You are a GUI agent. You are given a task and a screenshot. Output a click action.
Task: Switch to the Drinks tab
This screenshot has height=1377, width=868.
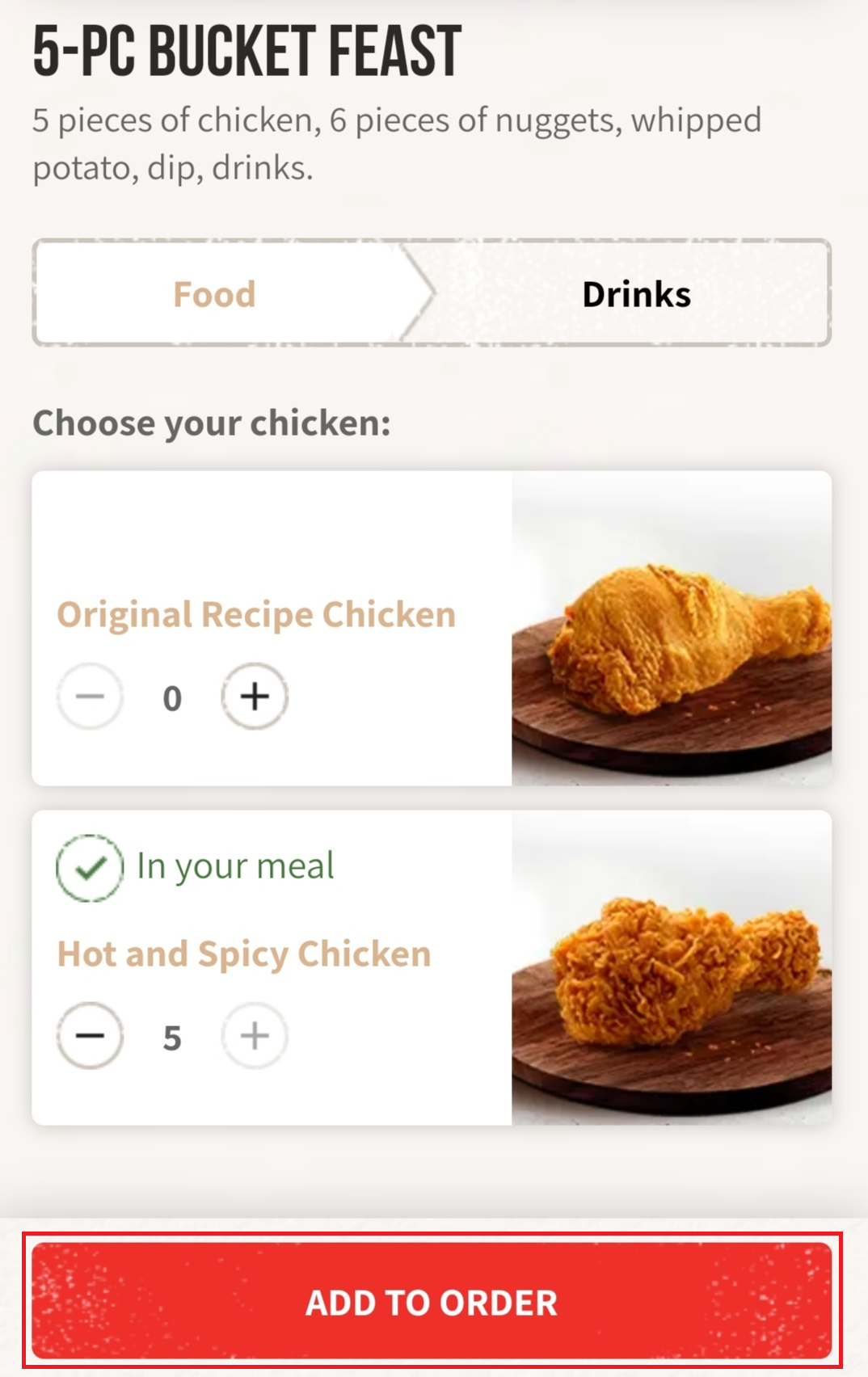tap(636, 294)
